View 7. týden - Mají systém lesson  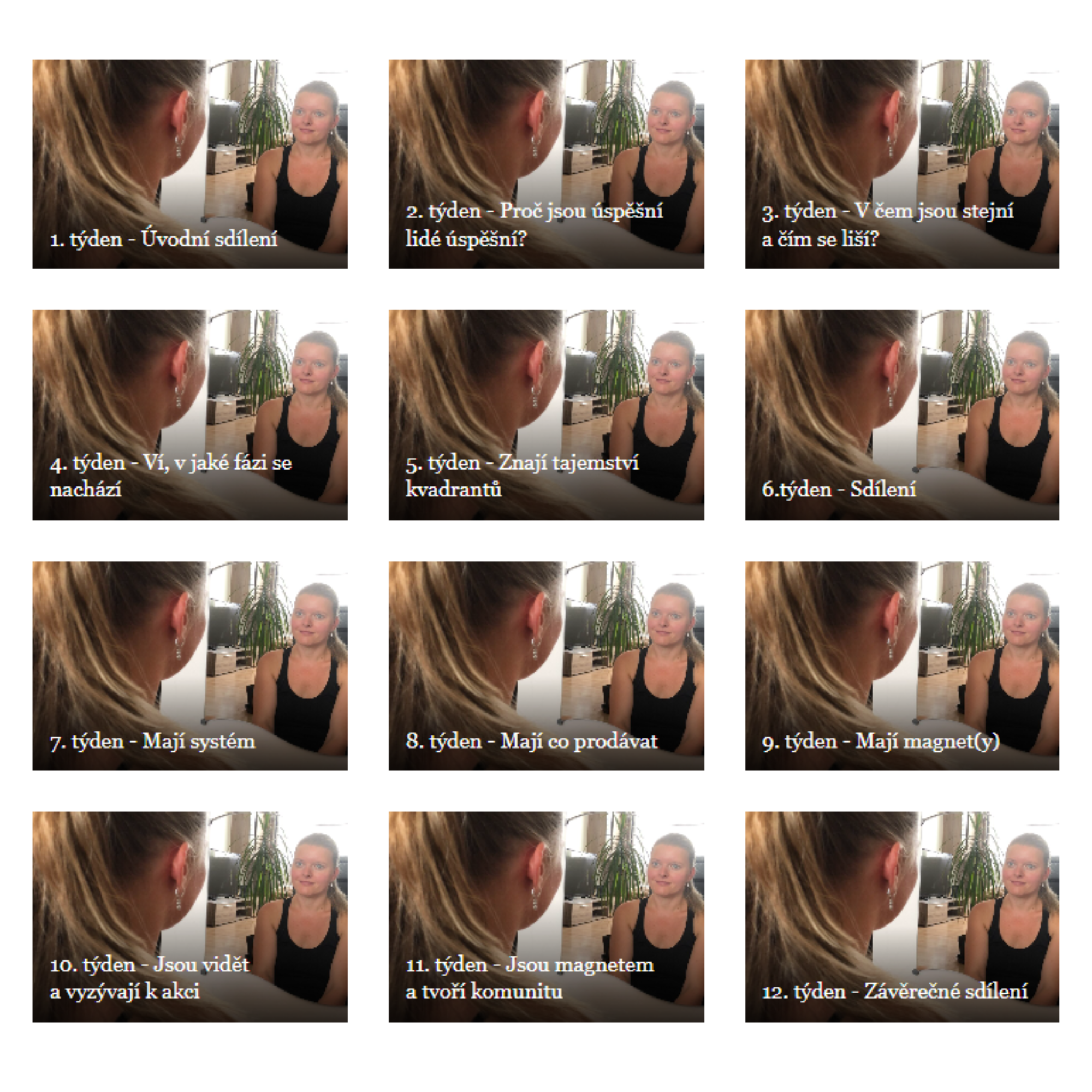[190, 665]
